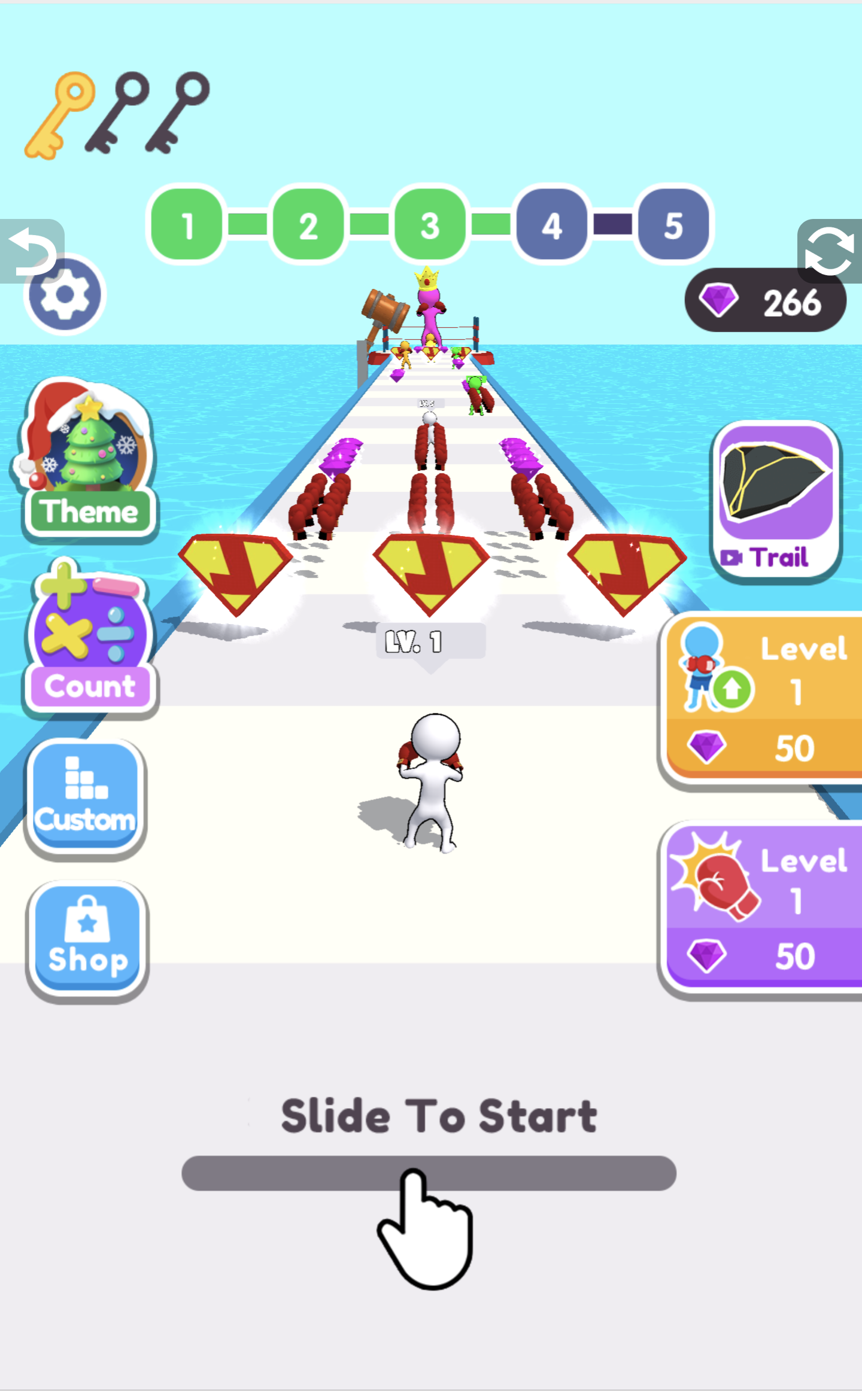
Task: Open the Shop
Action: (87, 940)
